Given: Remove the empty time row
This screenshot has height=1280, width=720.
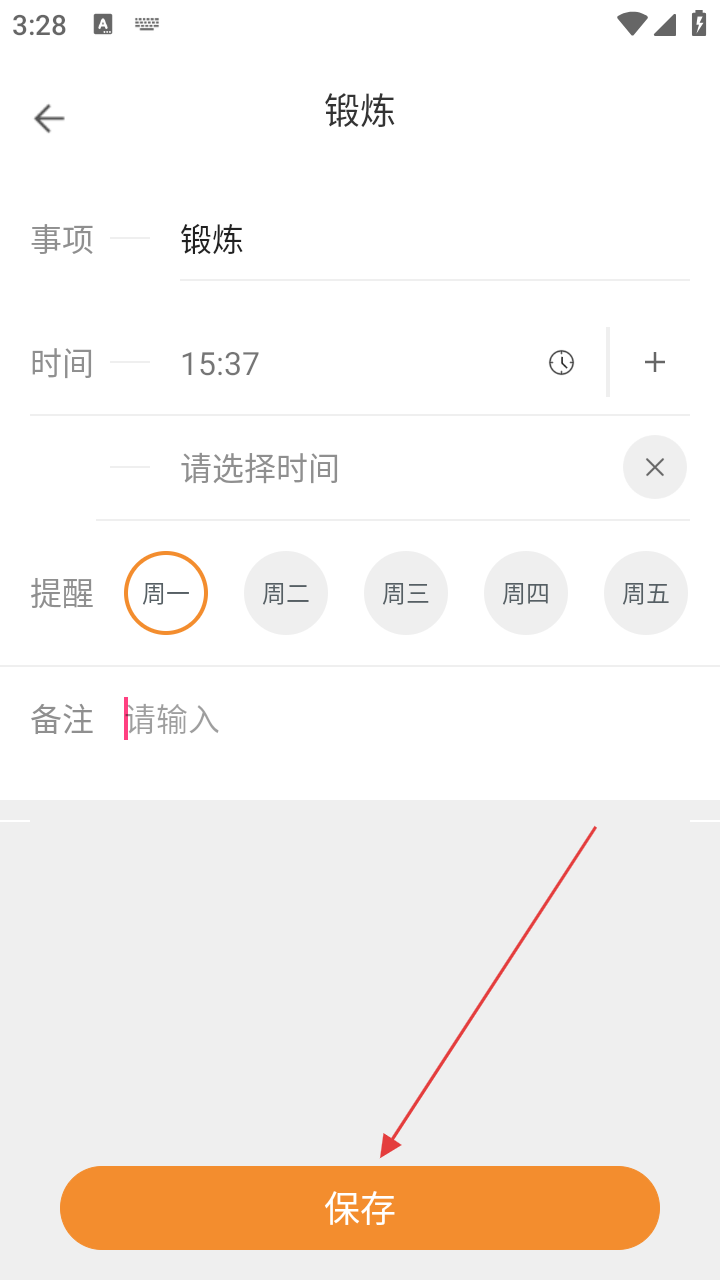Looking at the screenshot, I should tap(655, 467).
